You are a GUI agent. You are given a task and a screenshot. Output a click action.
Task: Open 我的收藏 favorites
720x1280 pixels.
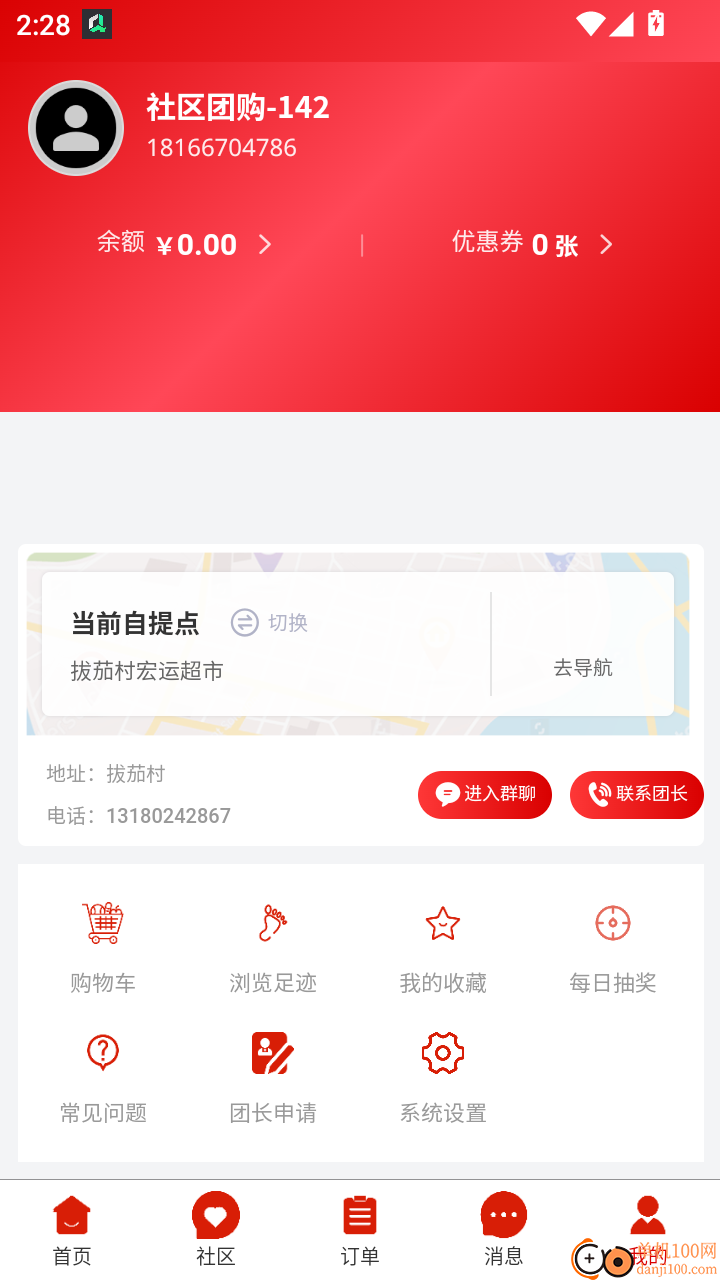442,940
